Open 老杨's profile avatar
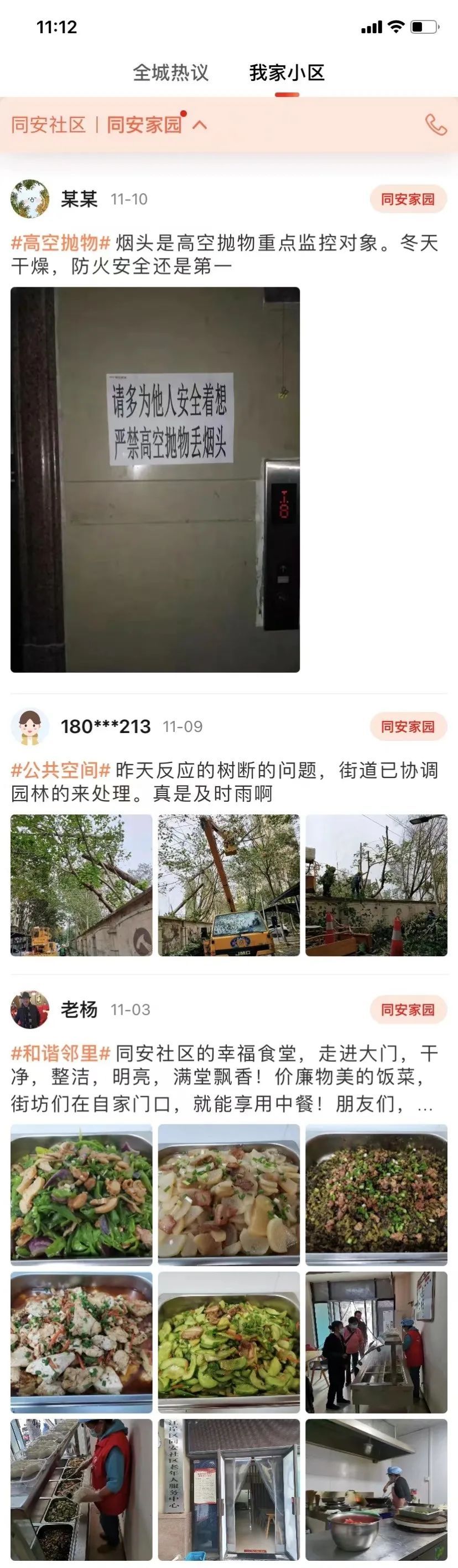The width and height of the screenshot is (458, 1568). pyautogui.click(x=30, y=1010)
